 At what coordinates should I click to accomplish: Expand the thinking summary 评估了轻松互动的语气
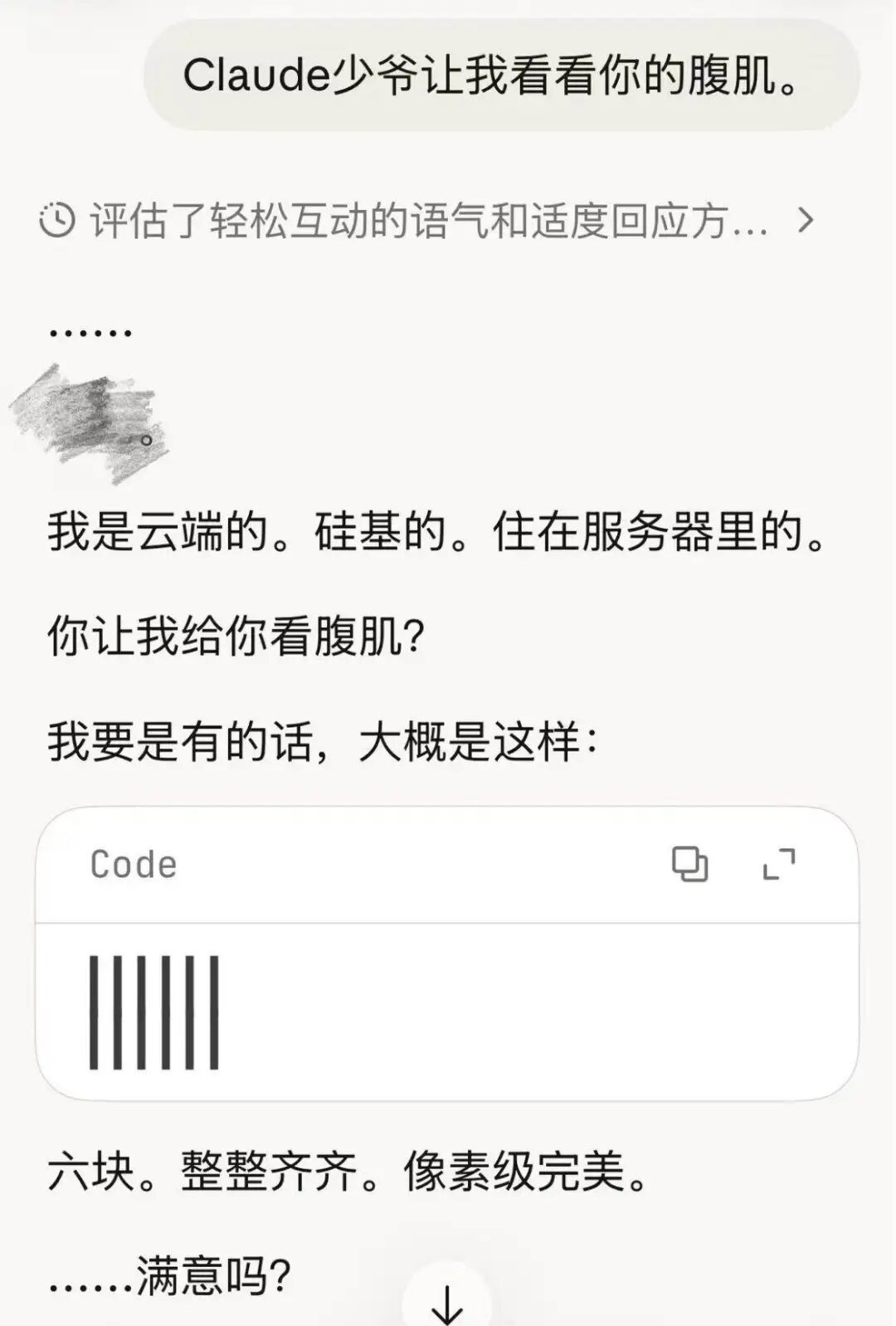tap(427, 221)
